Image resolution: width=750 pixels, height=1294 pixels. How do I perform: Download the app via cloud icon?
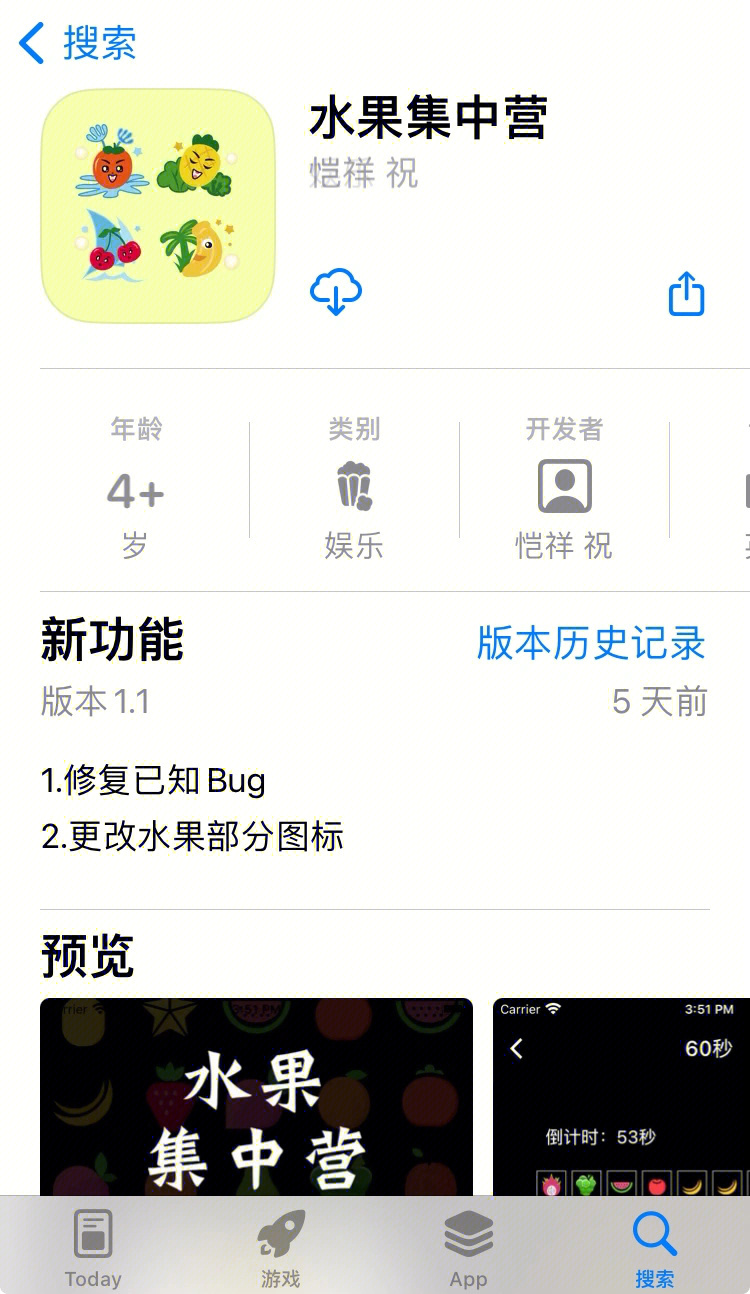(x=336, y=292)
